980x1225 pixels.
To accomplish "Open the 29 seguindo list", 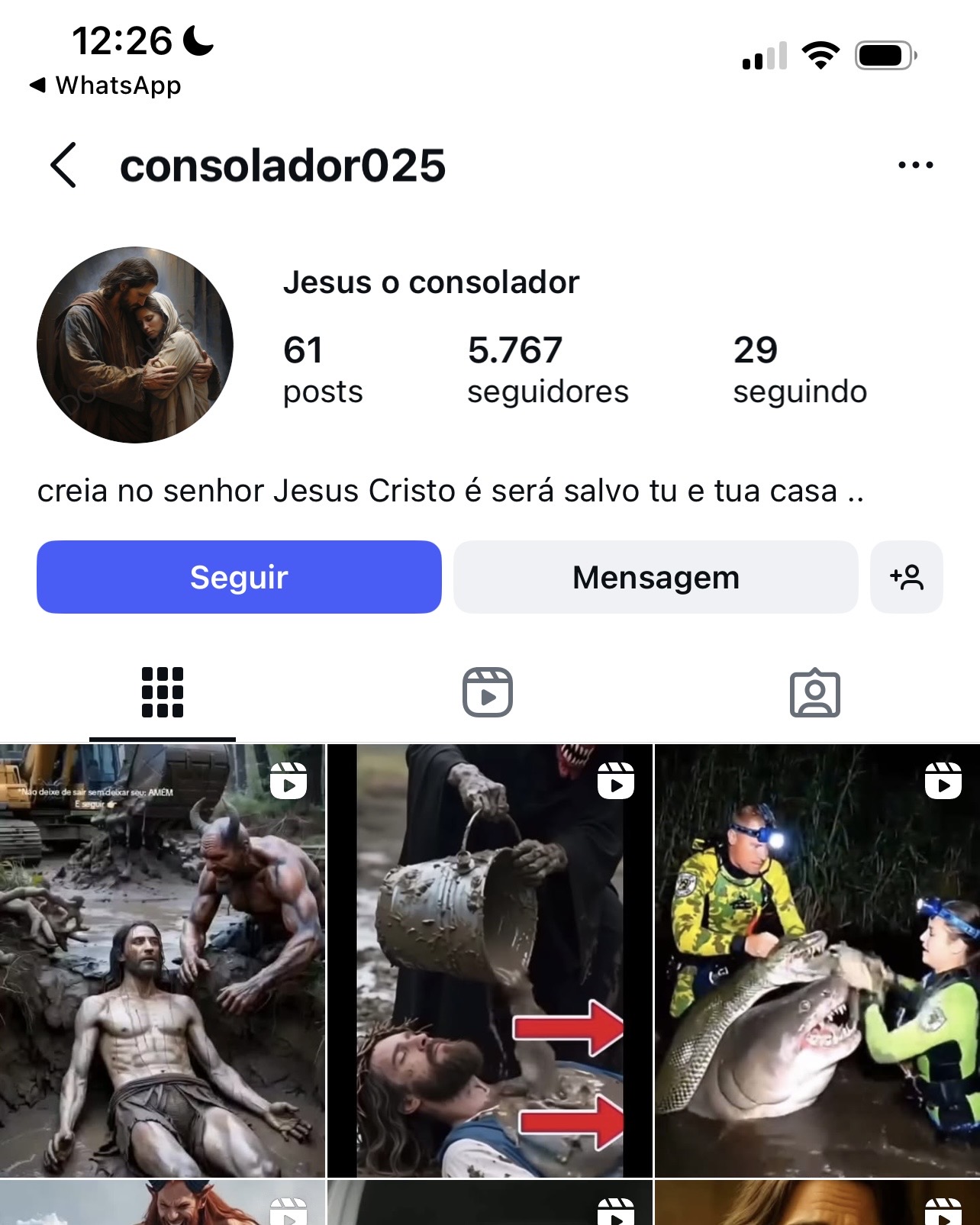I will tap(799, 369).
